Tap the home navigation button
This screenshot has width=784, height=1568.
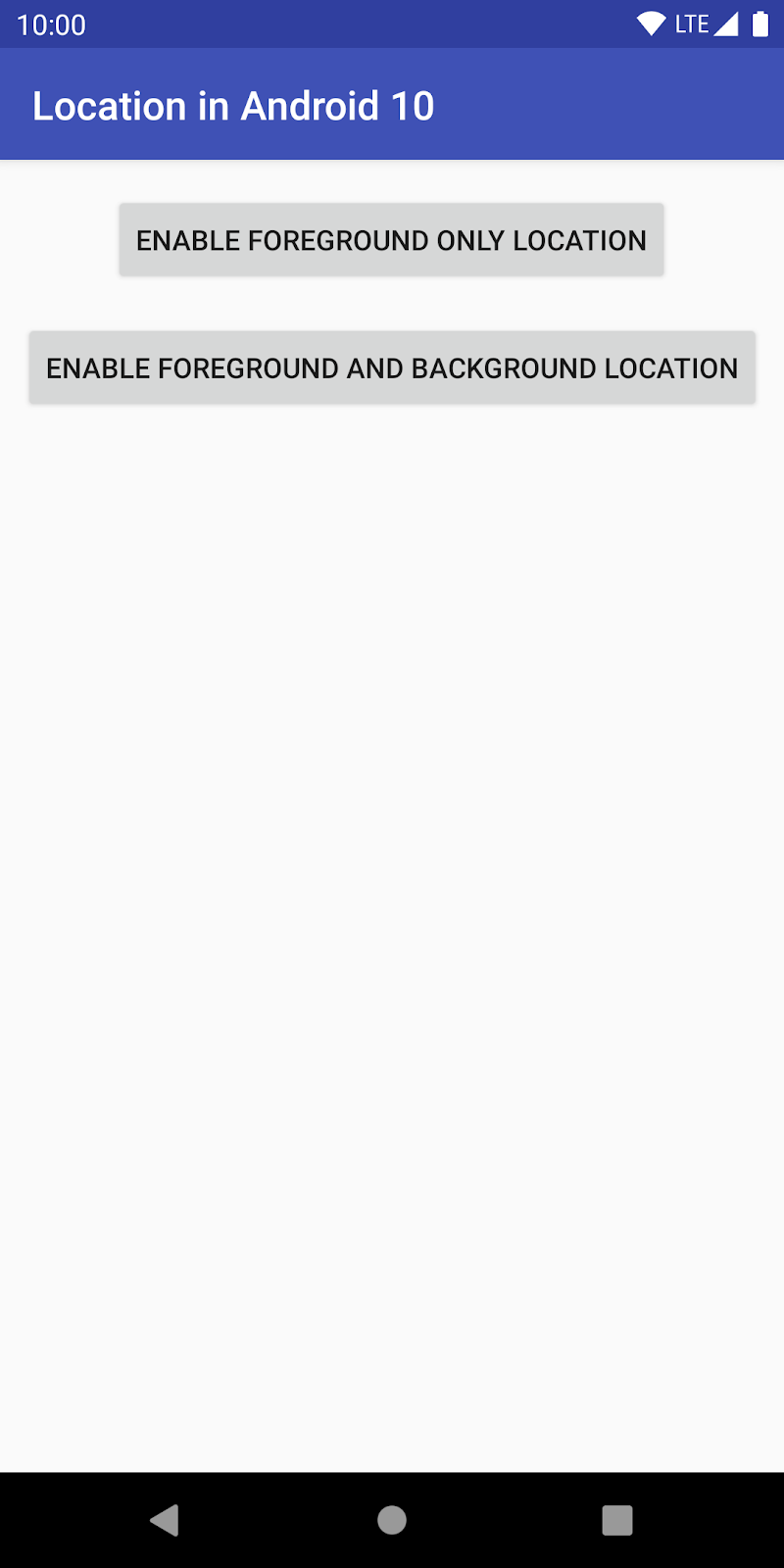tap(392, 1520)
